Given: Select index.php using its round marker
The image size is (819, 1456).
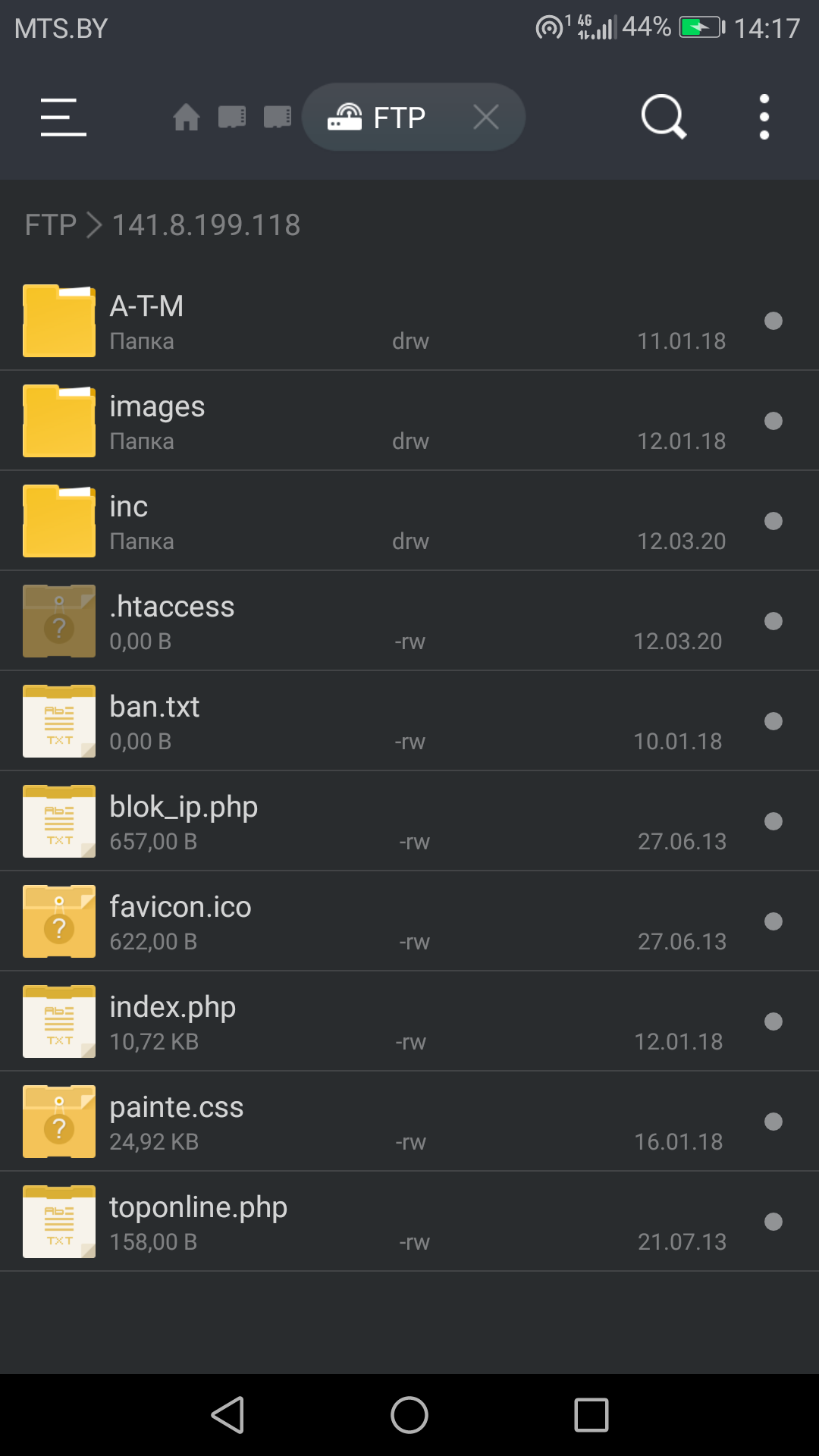Looking at the screenshot, I should pos(773,1021).
